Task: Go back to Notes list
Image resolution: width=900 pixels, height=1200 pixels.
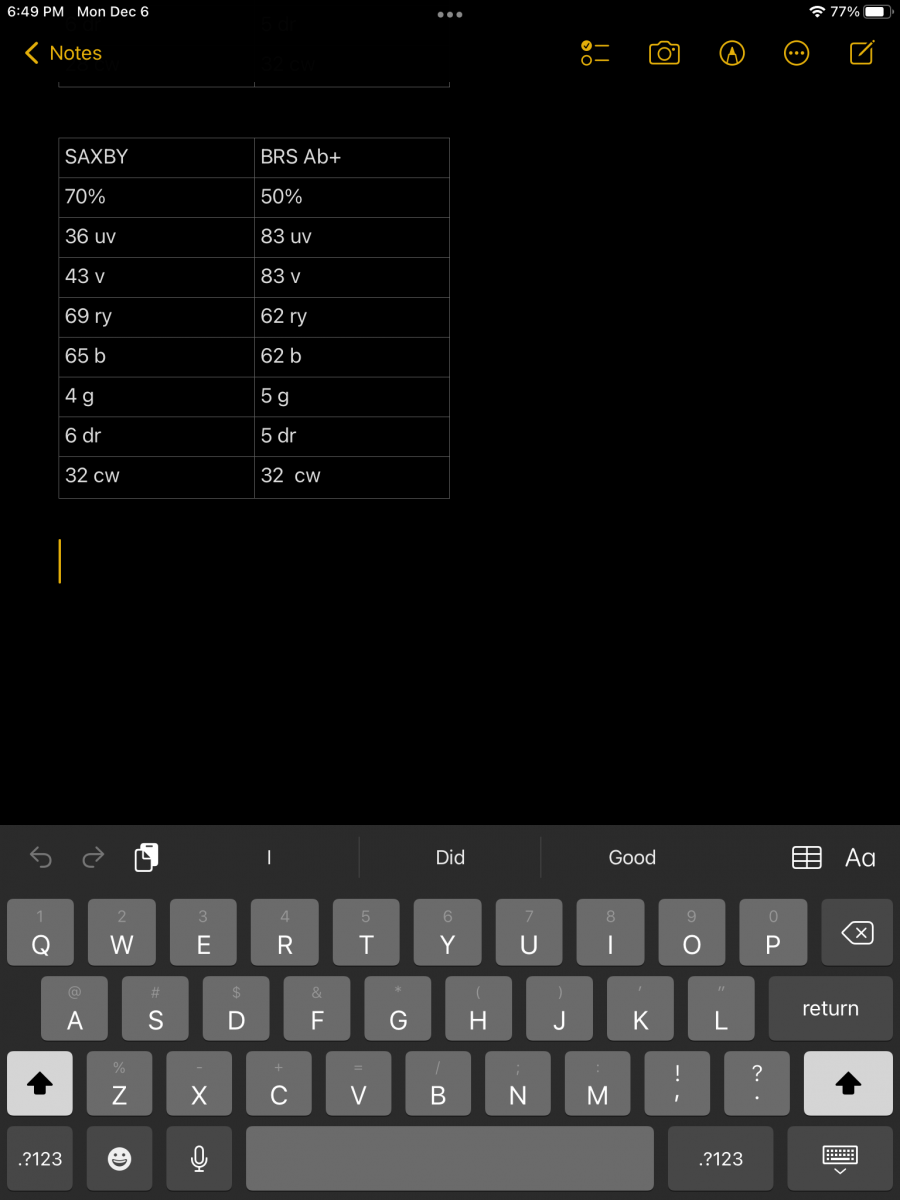Action: tap(63, 53)
